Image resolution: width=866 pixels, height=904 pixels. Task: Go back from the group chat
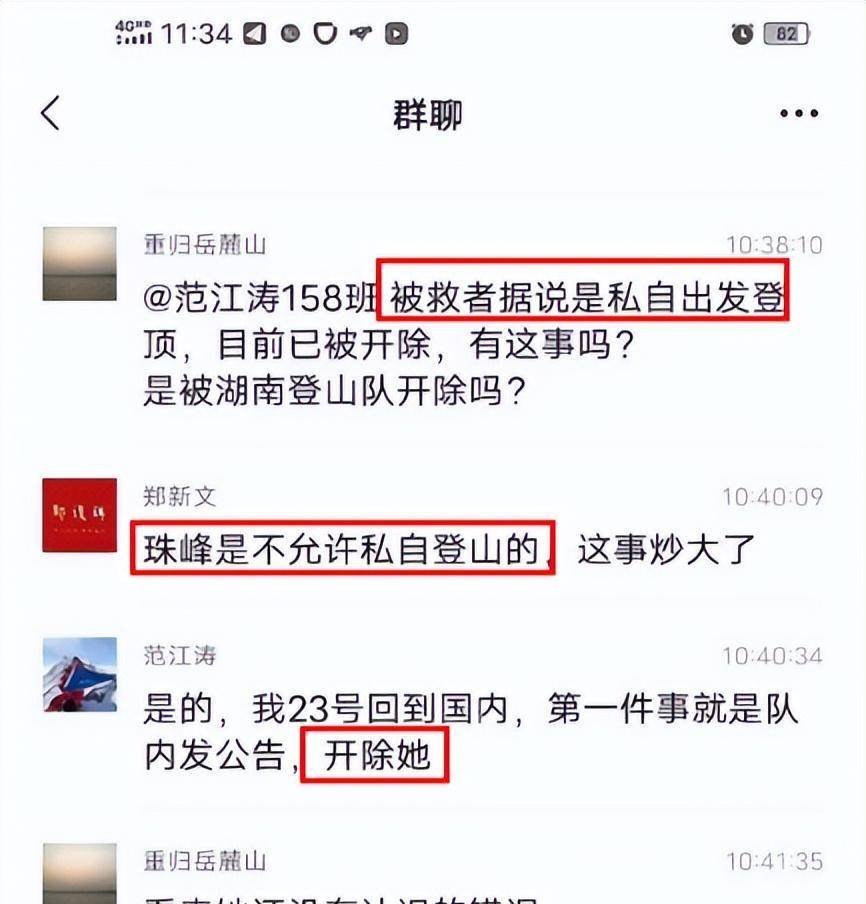pos(51,113)
